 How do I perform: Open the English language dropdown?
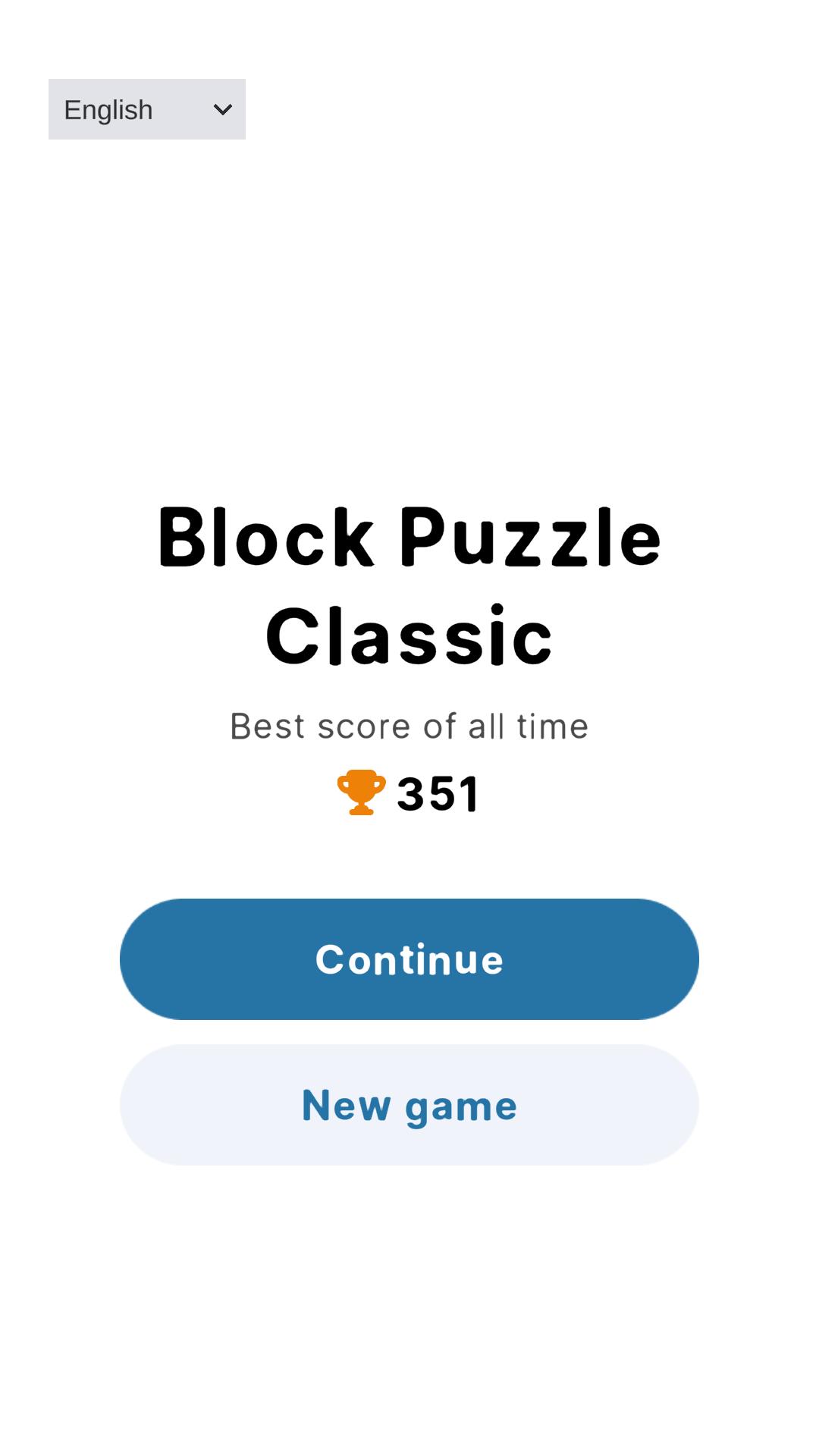pyautogui.click(x=147, y=109)
